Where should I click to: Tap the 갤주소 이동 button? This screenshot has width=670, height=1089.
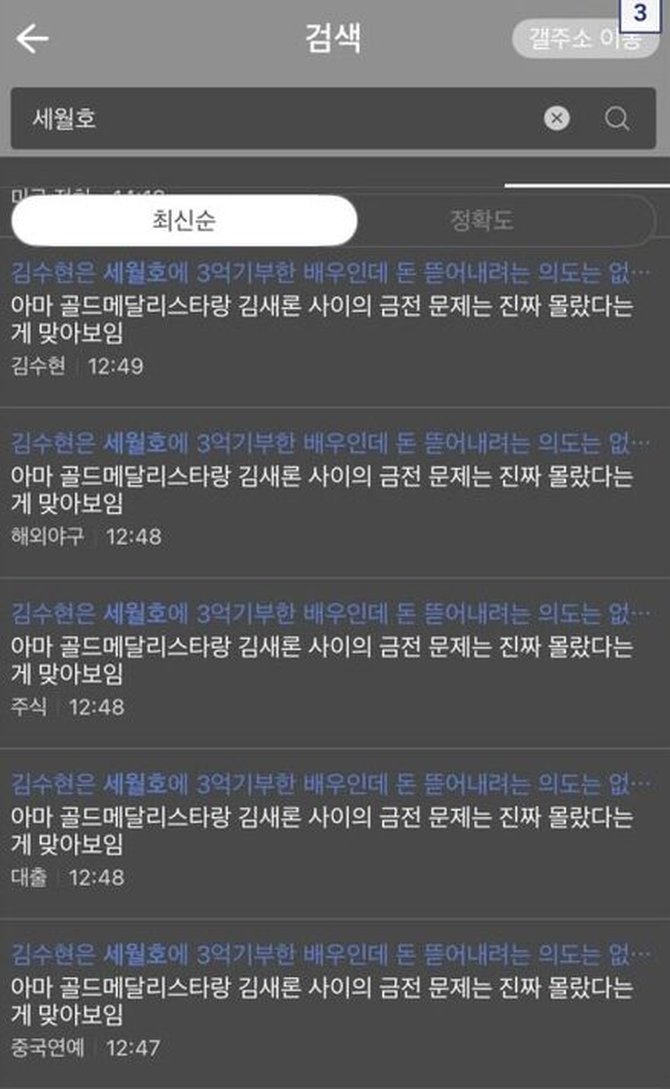[585, 39]
